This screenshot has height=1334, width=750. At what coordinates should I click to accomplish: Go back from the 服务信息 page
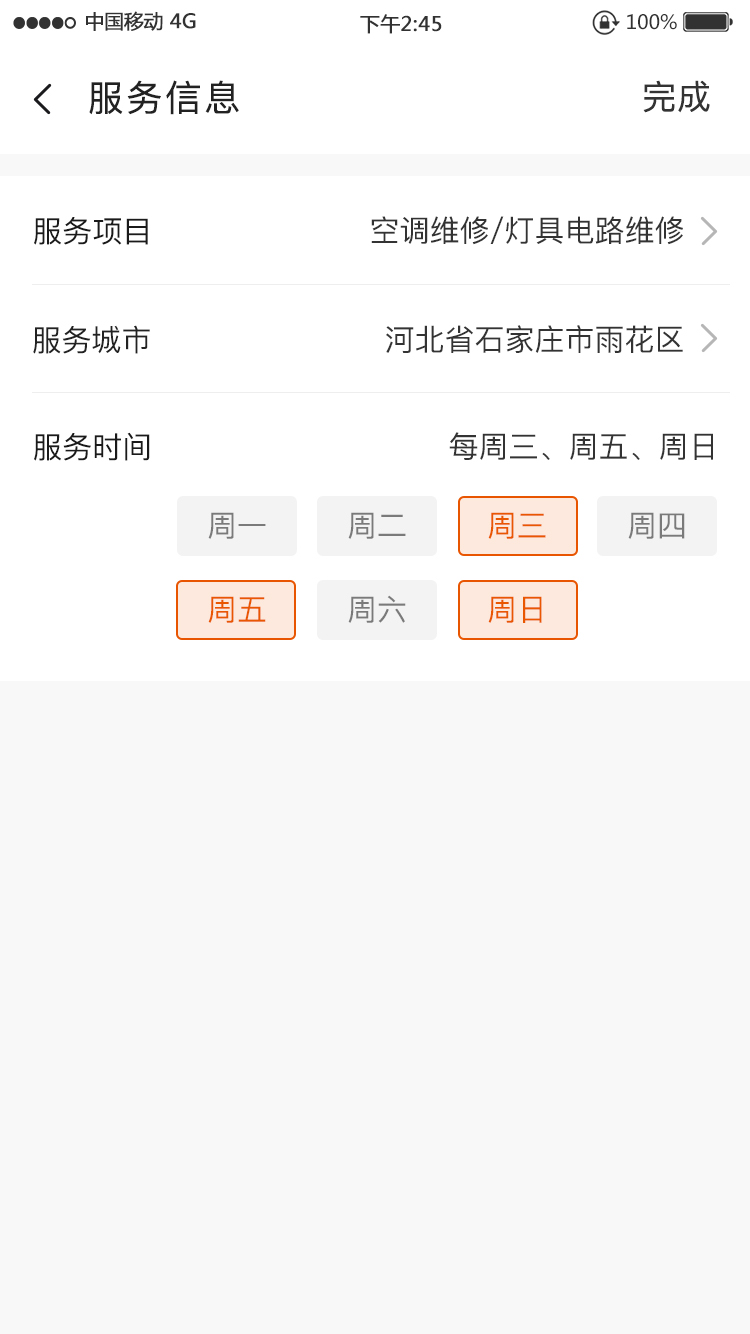42,98
